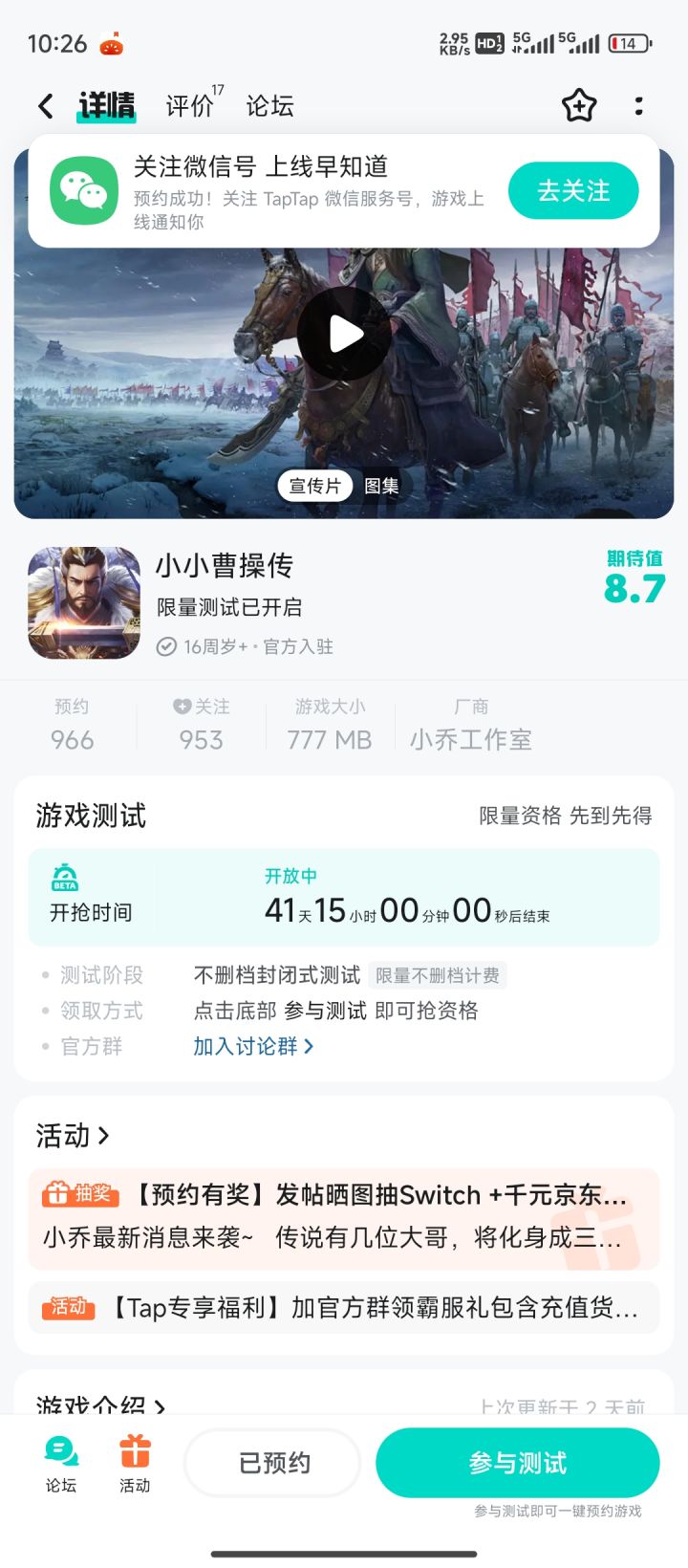Image resolution: width=688 pixels, height=1568 pixels.
Task: Go back using the arrow icon
Action: coord(45,105)
